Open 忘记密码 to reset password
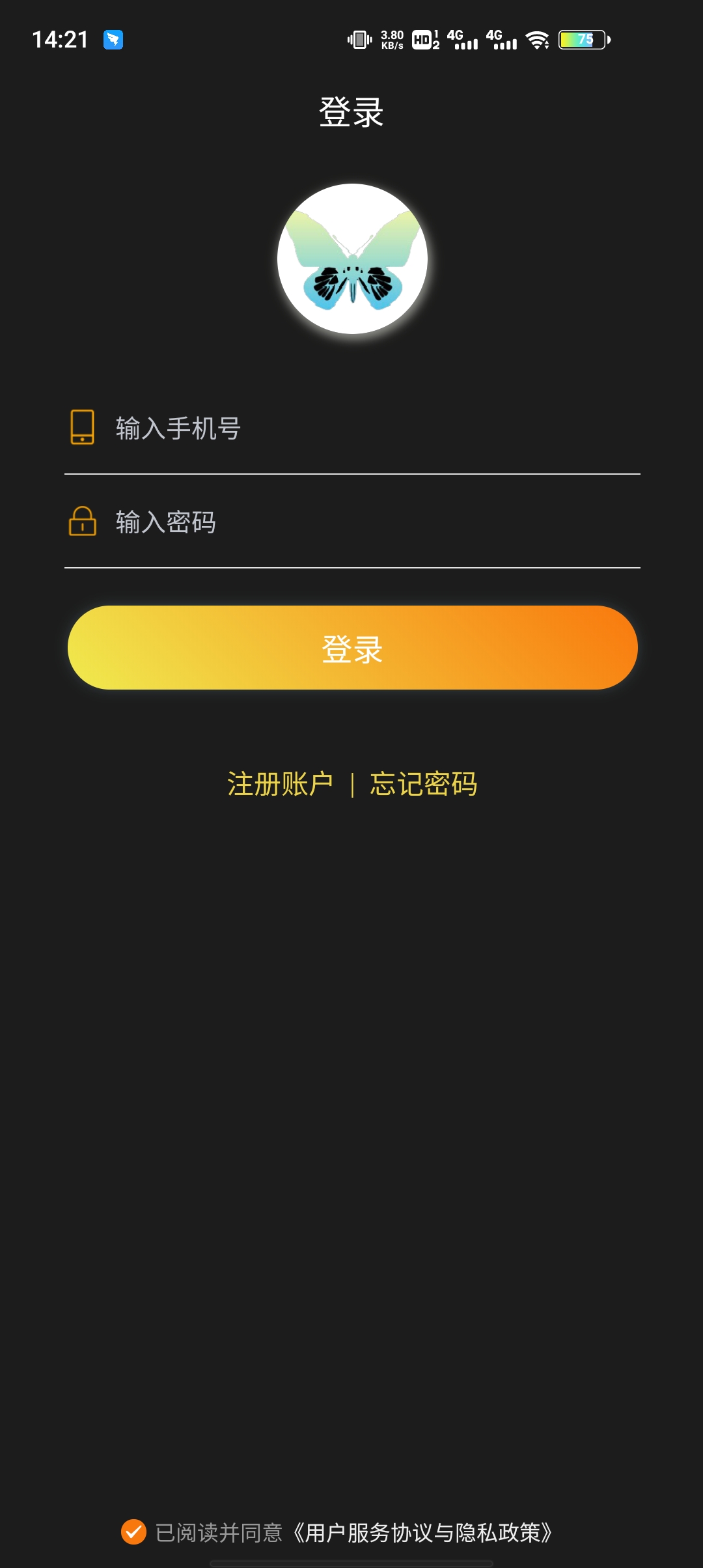This screenshot has width=703, height=1568. click(424, 784)
